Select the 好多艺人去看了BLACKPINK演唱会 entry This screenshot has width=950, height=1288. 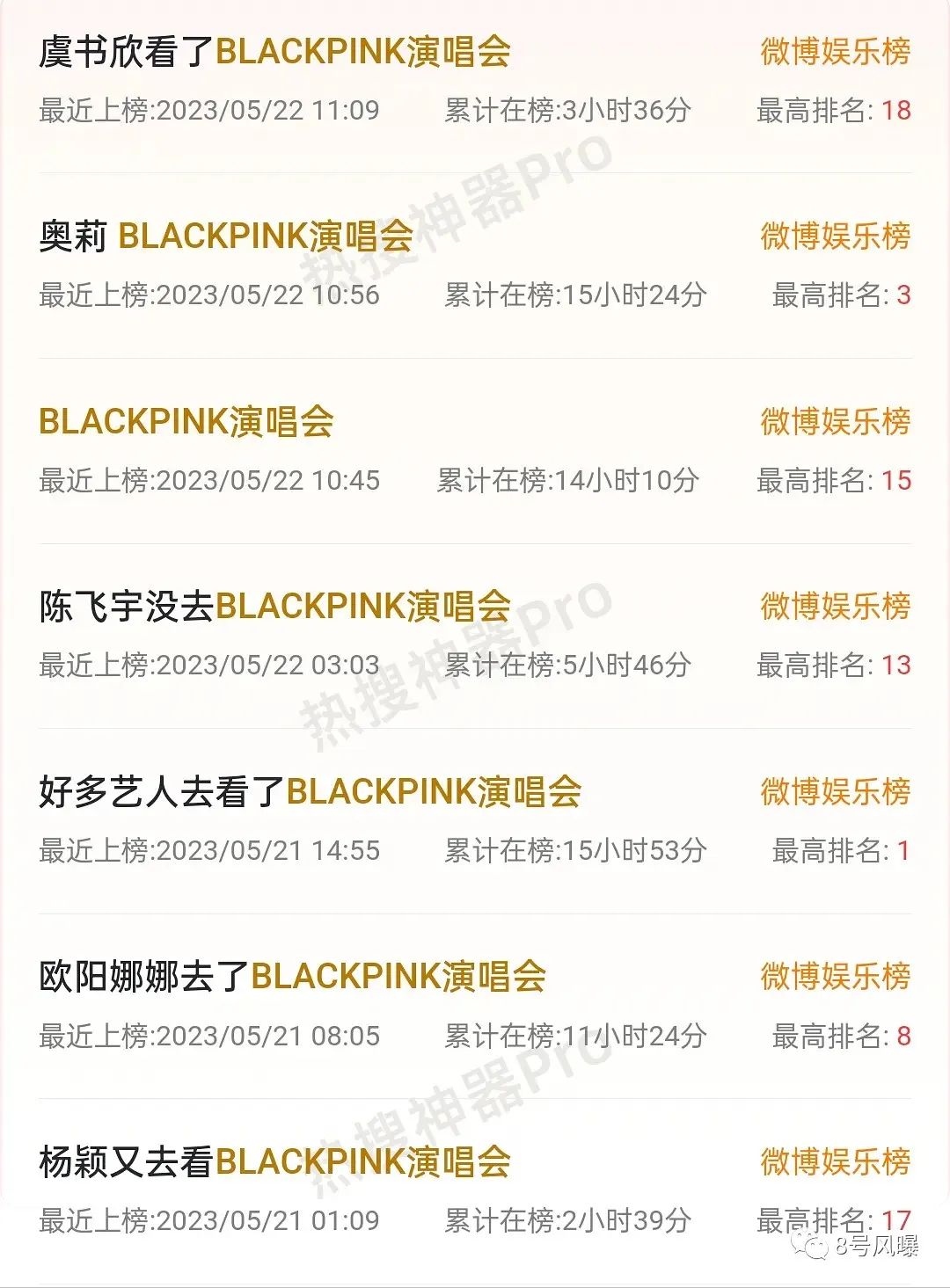[310, 792]
